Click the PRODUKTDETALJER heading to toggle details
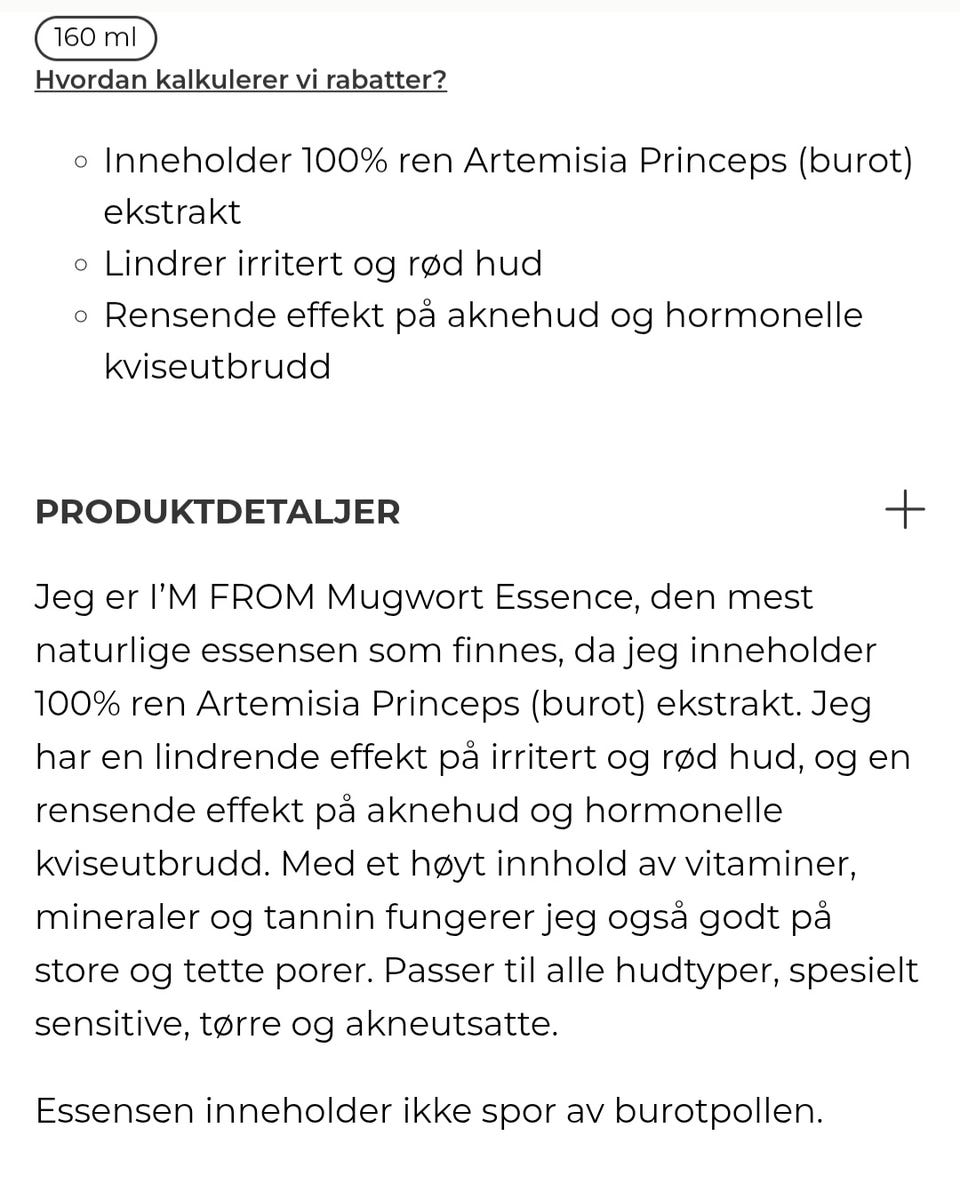This screenshot has width=960, height=1184. (x=218, y=512)
